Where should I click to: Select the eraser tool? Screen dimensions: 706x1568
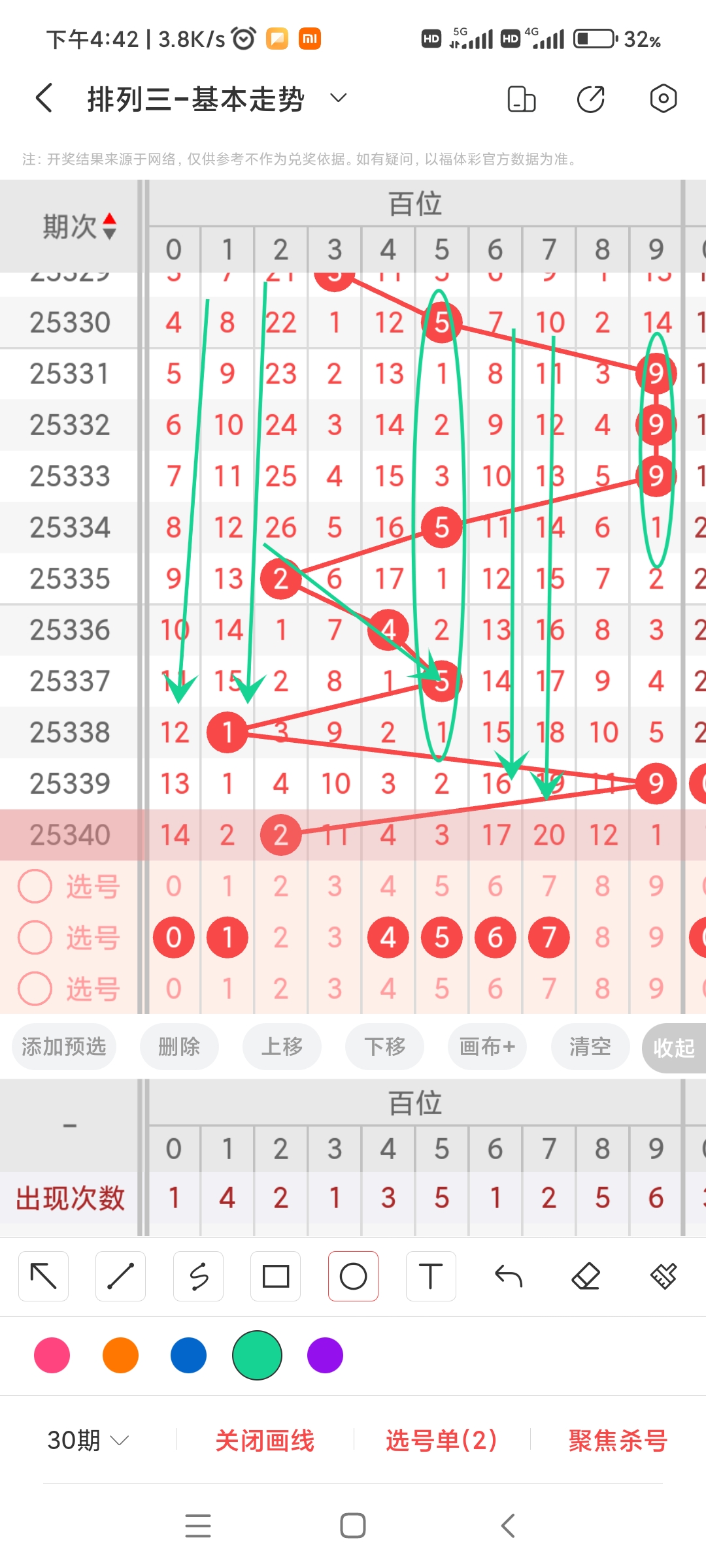tap(586, 1275)
